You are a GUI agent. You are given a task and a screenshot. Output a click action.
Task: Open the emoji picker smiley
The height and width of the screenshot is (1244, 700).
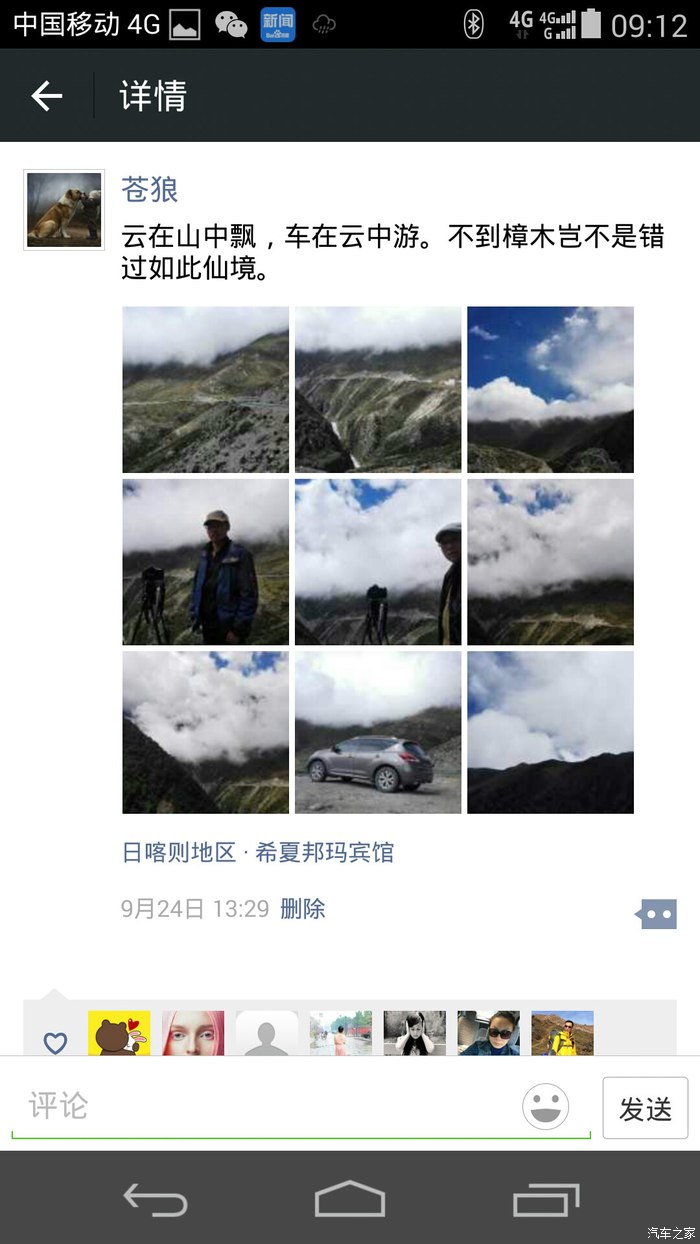545,1107
